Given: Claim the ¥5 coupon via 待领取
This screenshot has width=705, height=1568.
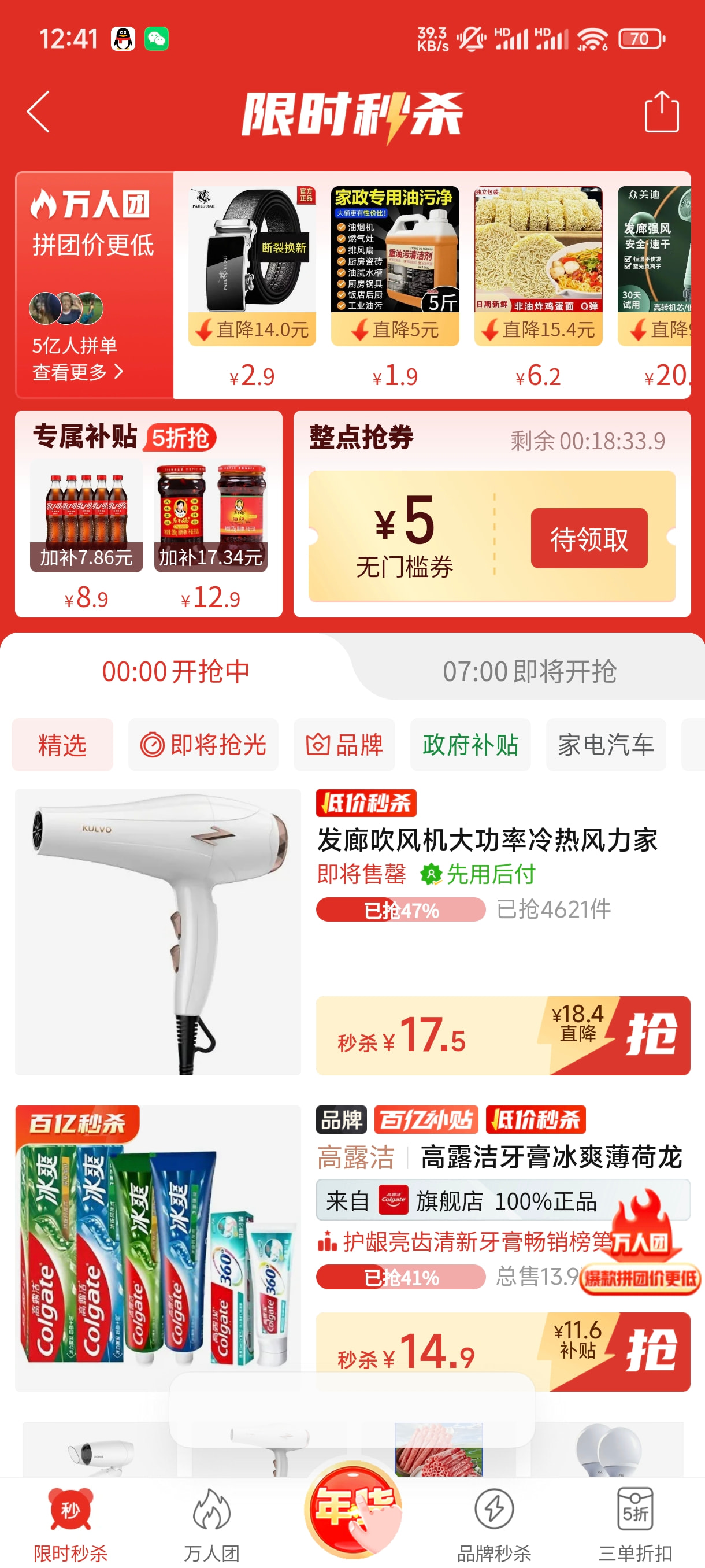Looking at the screenshot, I should [589, 538].
